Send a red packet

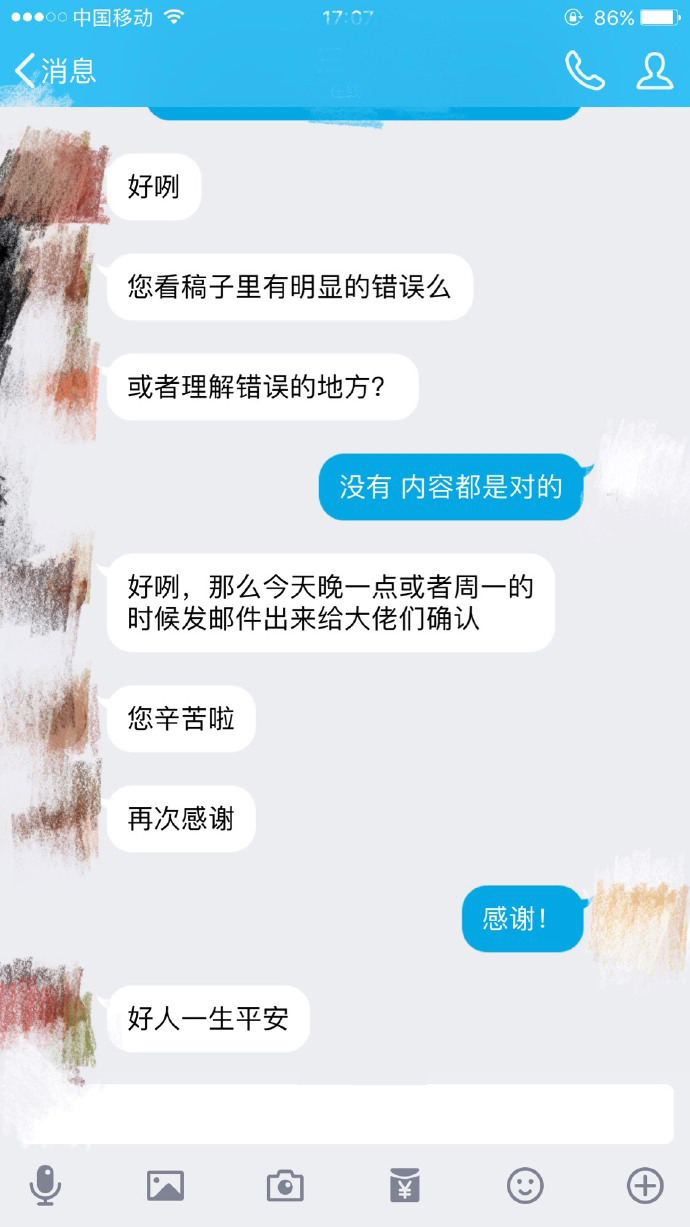[405, 1186]
